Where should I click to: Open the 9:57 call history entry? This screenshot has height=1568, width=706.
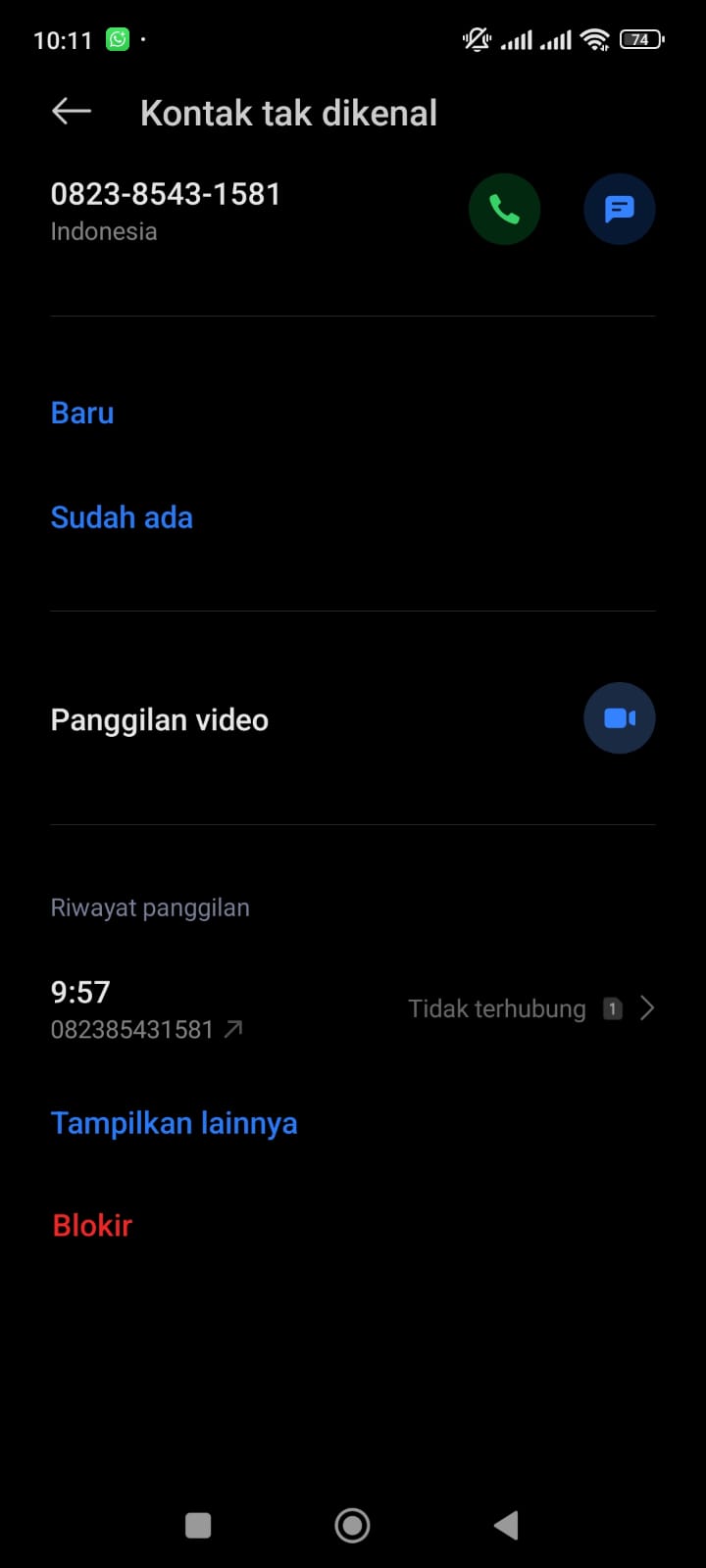tap(353, 1009)
